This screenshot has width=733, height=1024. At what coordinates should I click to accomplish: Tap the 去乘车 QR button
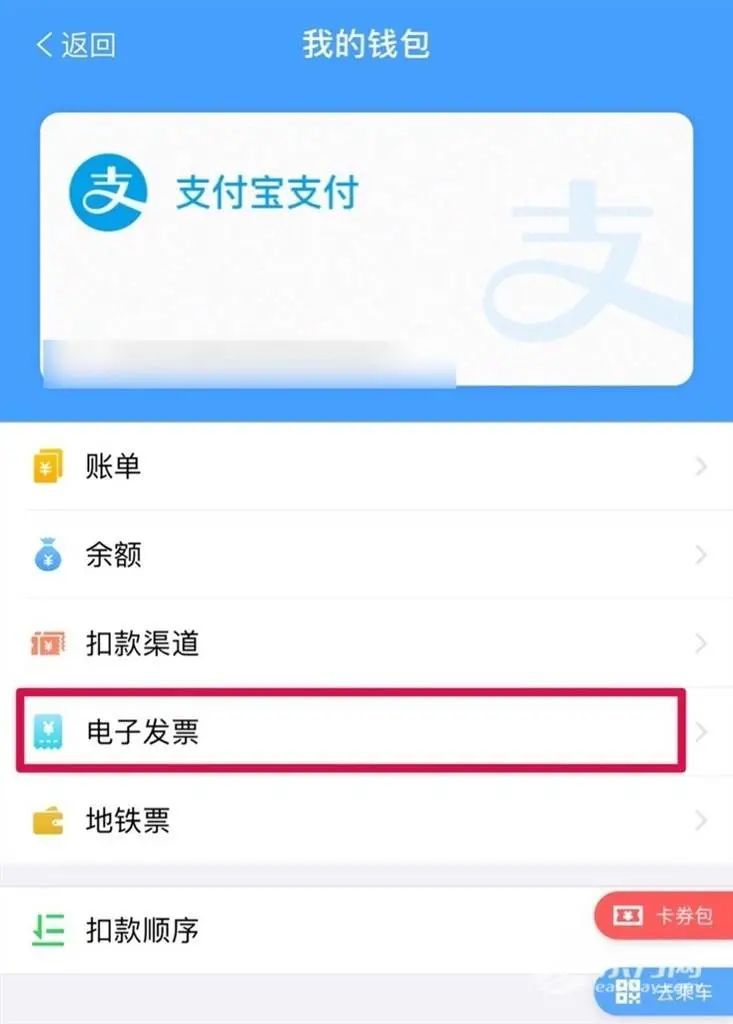[x=664, y=993]
